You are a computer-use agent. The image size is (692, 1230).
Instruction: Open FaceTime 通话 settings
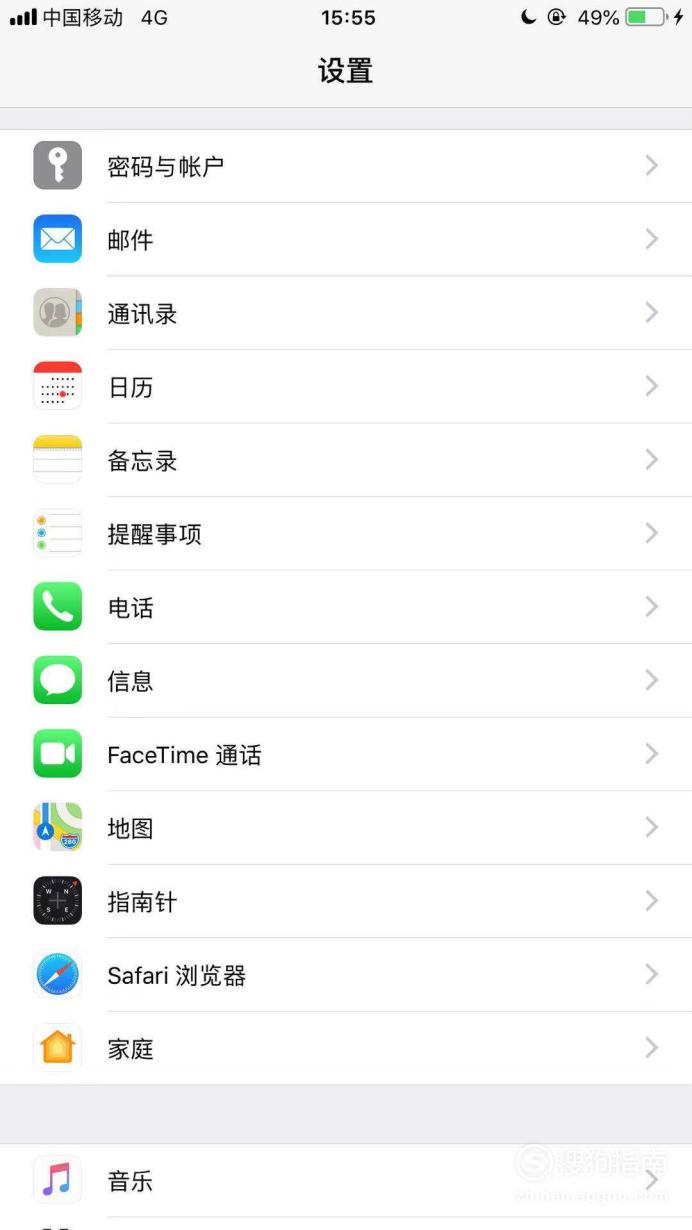[x=346, y=754]
